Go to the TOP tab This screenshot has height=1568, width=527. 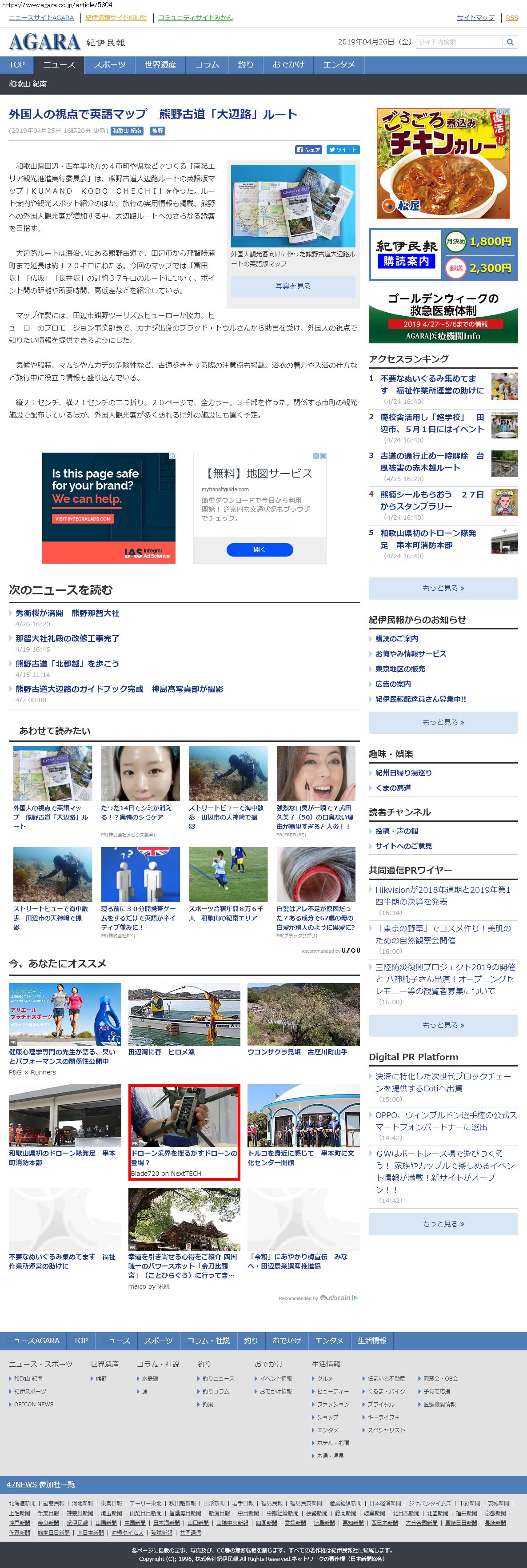pyautogui.click(x=17, y=64)
